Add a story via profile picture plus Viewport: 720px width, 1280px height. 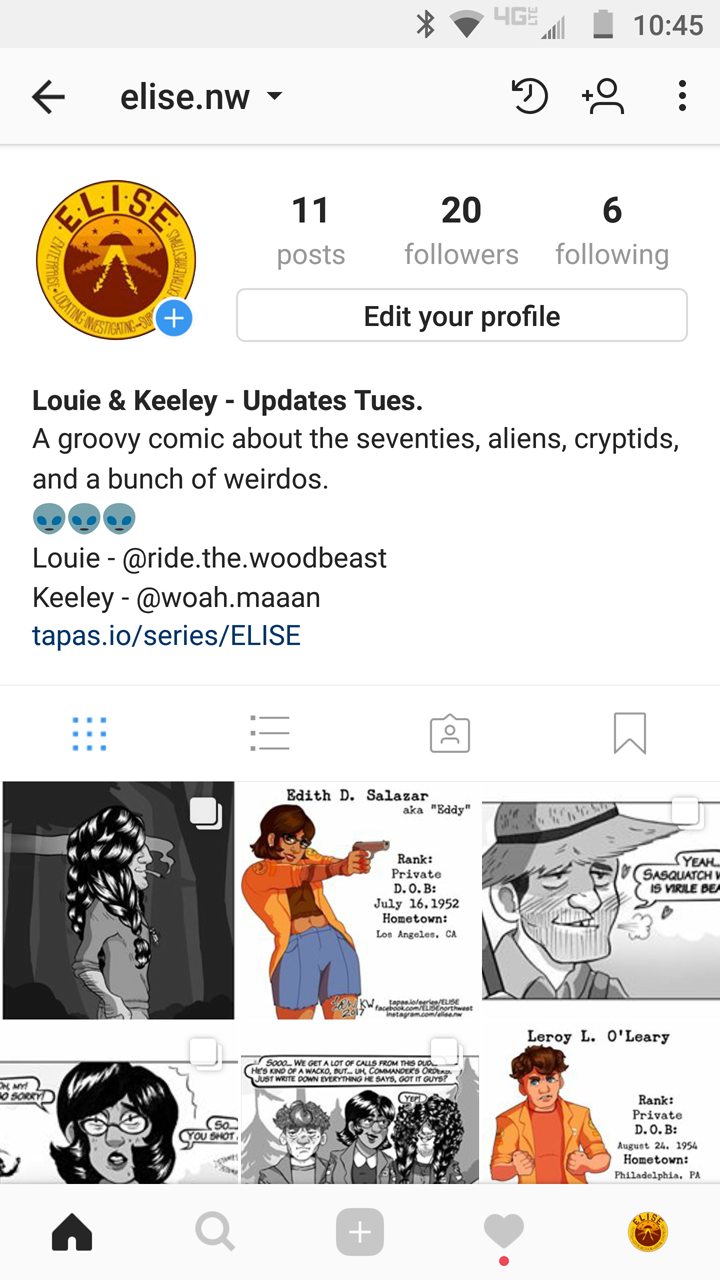pyautogui.click(x=174, y=318)
